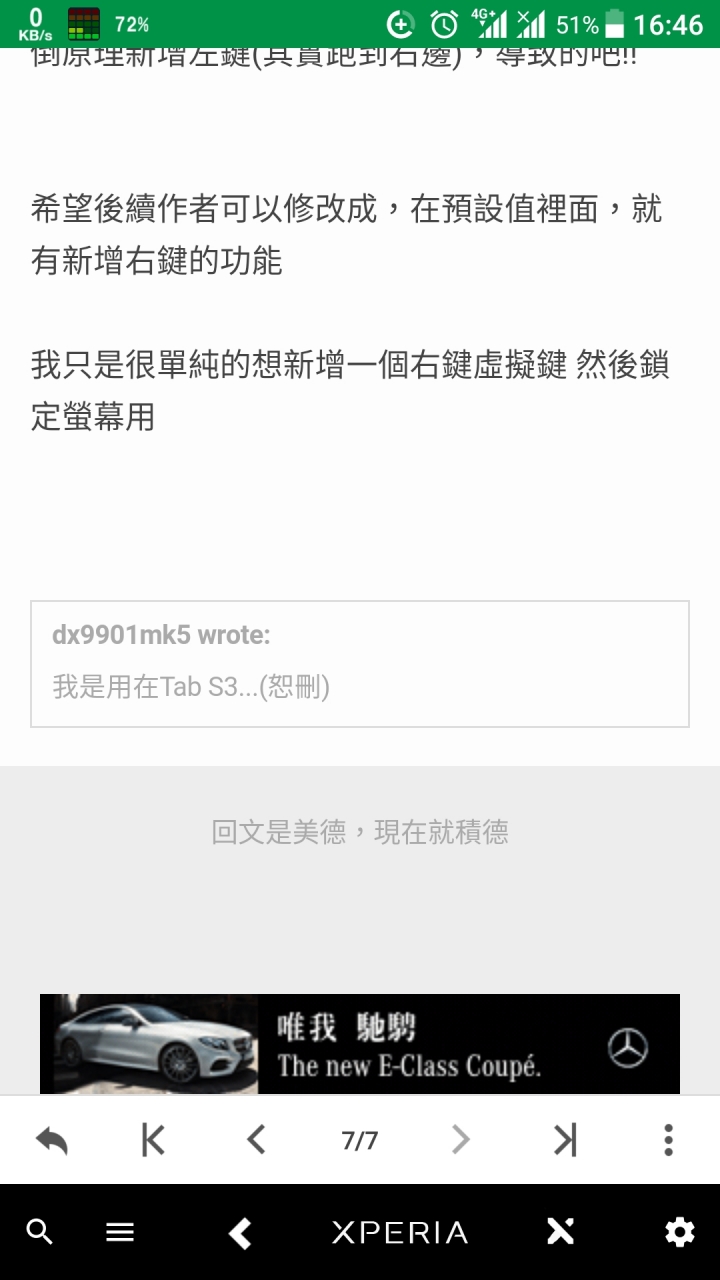
Task: Open the Mercedes E-Class Coupé ad
Action: click(360, 1044)
